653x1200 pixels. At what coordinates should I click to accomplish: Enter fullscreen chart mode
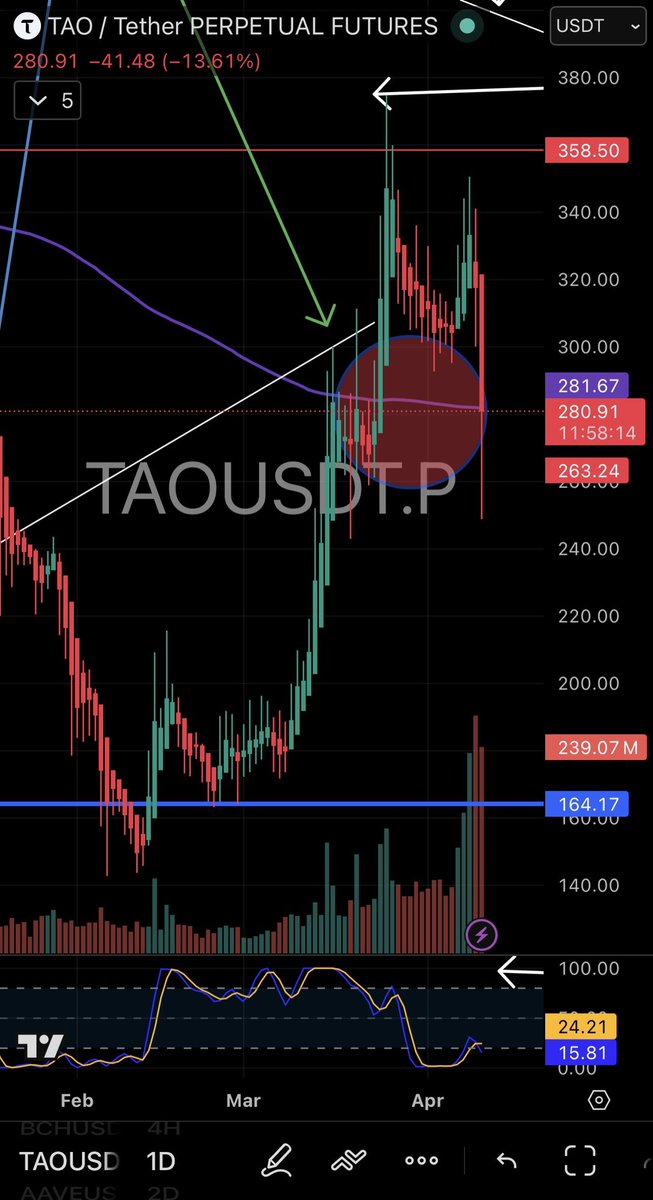[580, 1162]
